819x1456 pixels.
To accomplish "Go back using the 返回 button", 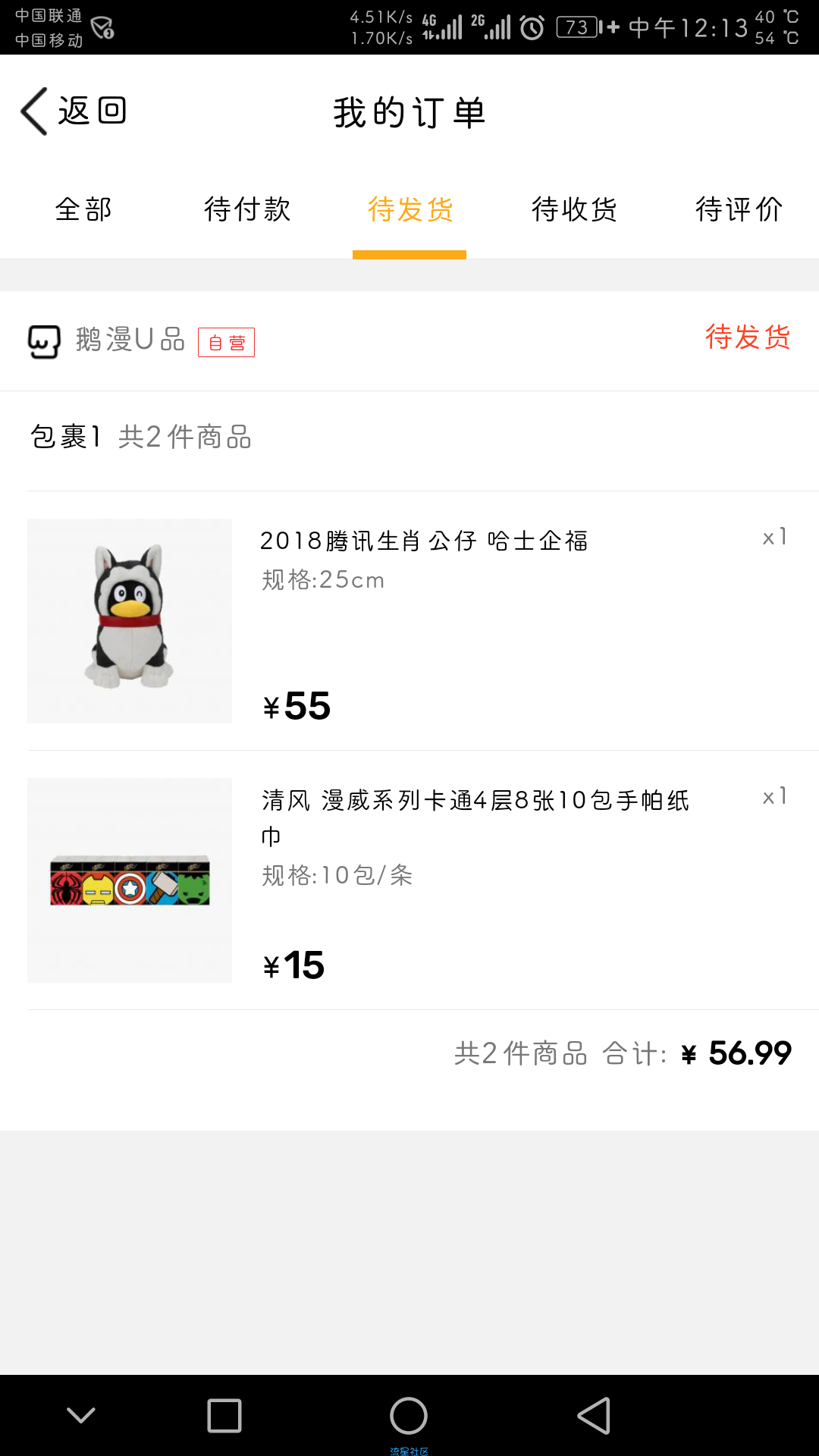I will tap(74, 111).
